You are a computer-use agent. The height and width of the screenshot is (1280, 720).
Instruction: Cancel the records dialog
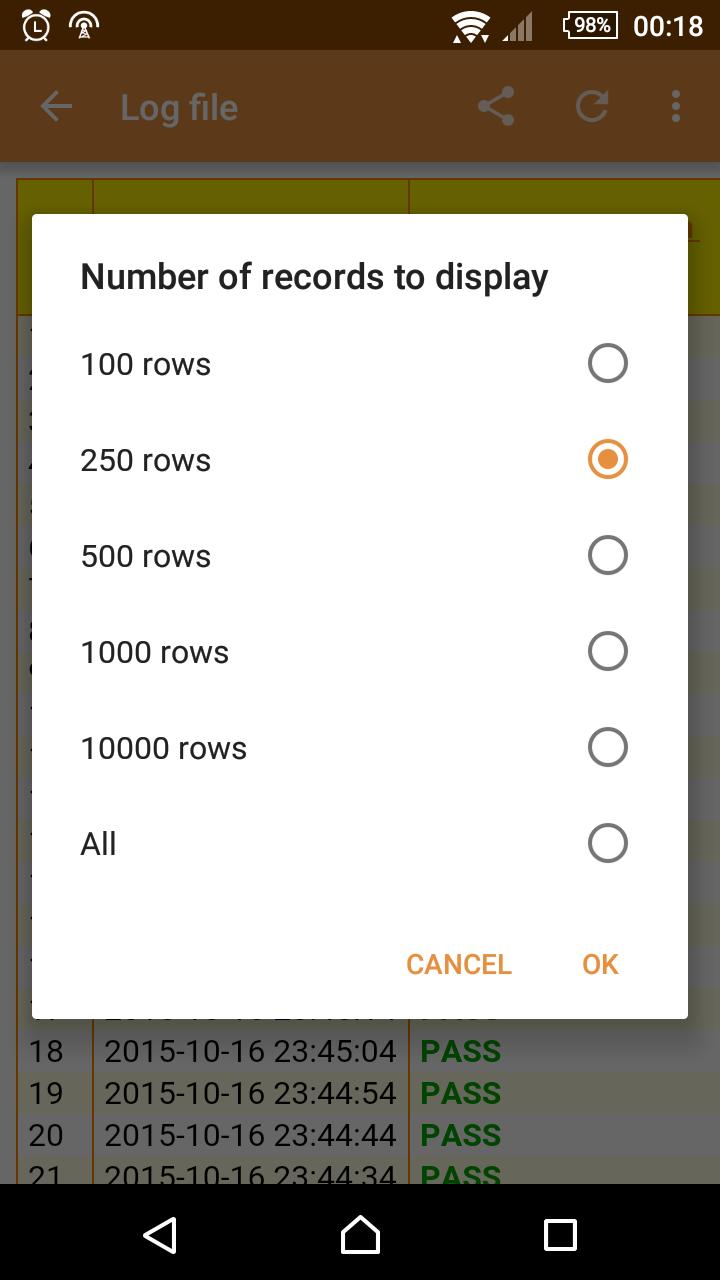458,964
